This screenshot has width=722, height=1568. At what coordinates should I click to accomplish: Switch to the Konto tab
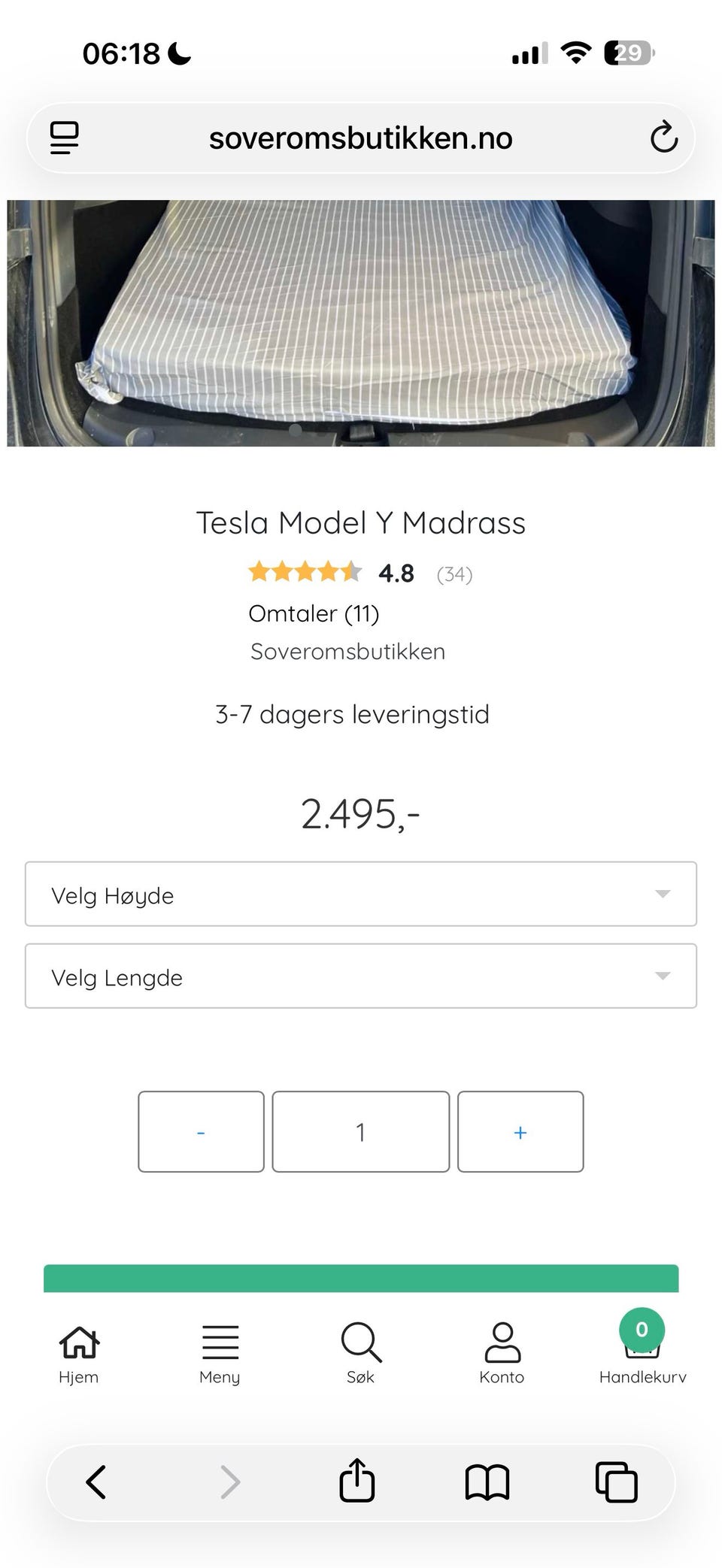click(502, 1354)
